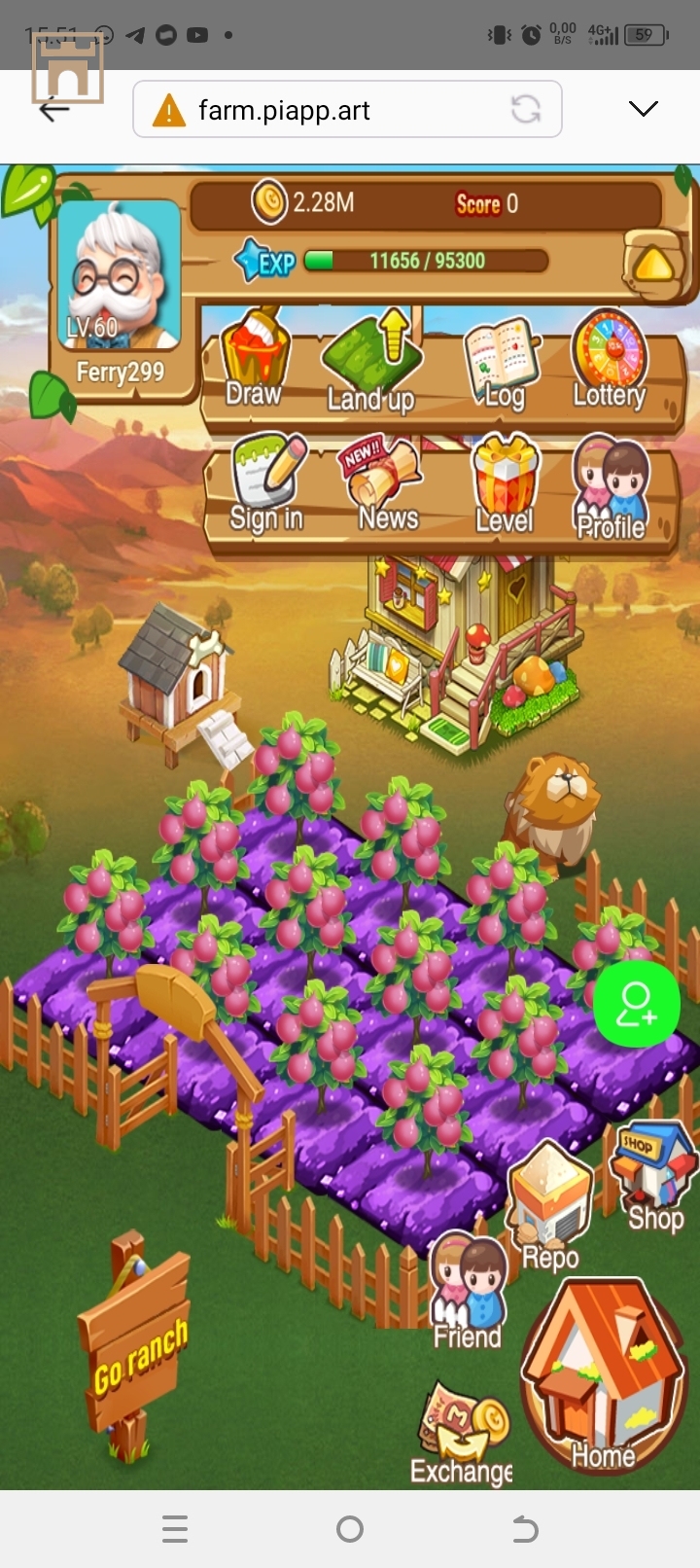Open the Friend list
The width and height of the screenshot is (700, 1568).
click(x=470, y=1289)
